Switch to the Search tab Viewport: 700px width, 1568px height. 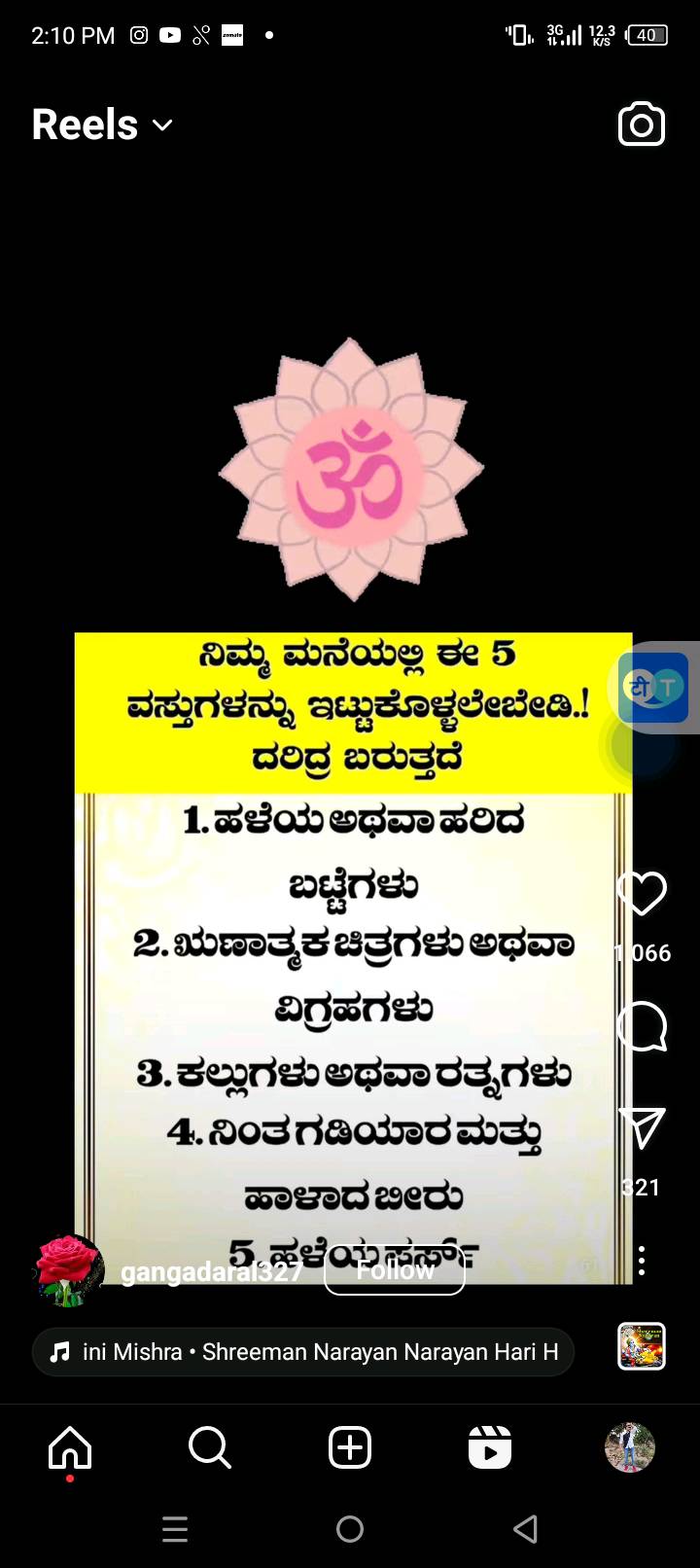tap(210, 1448)
